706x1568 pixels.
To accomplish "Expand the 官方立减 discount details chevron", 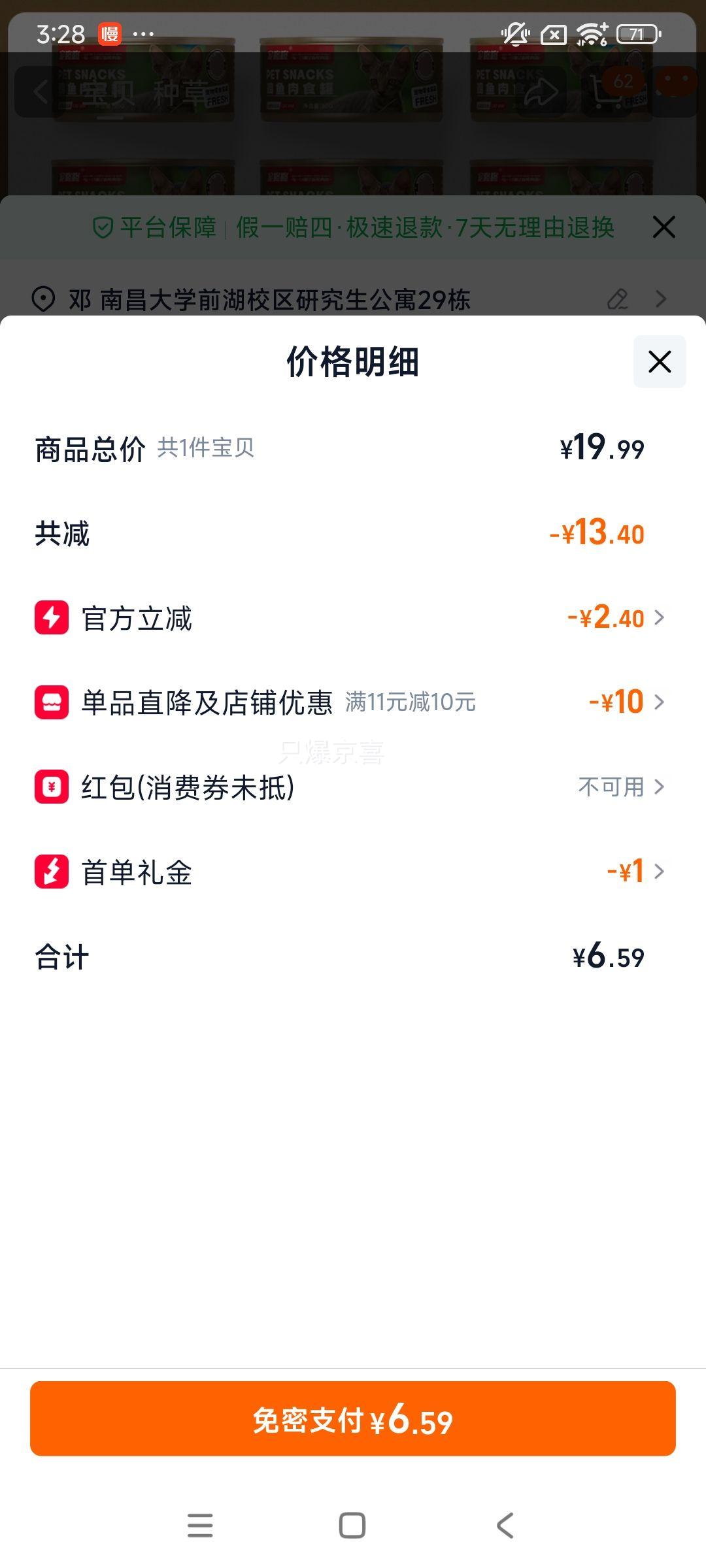I will pos(662,618).
